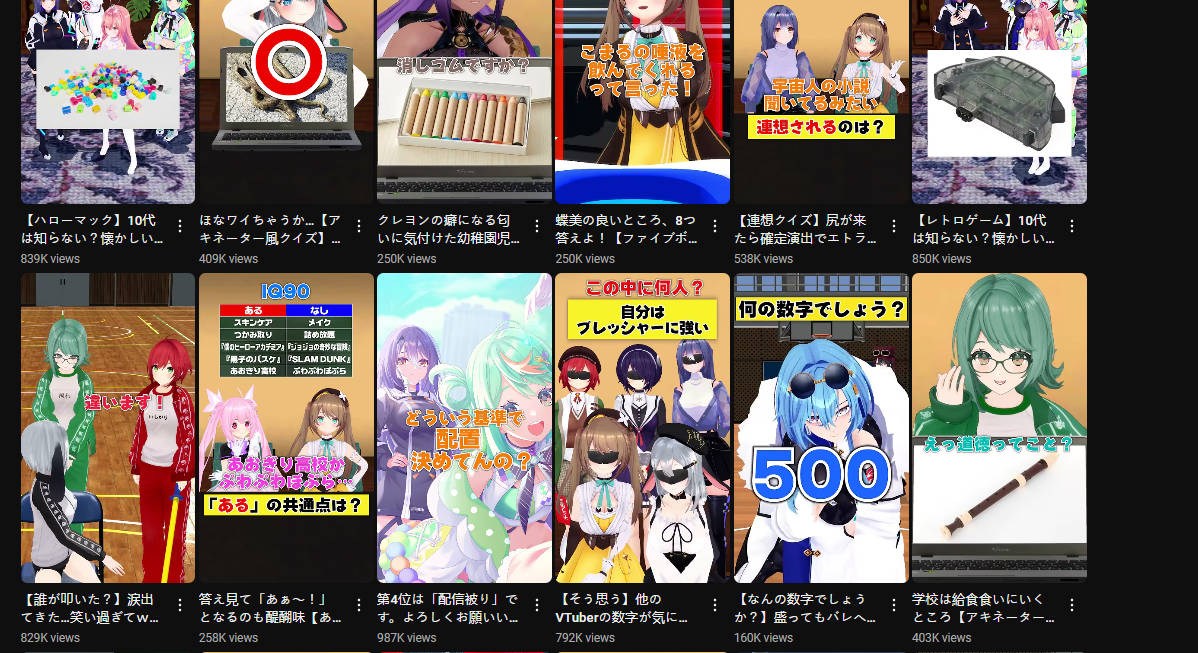Open the 【ハローマック】 short with 839K views
Viewport: 1198px width, 653px height.
coord(108,100)
